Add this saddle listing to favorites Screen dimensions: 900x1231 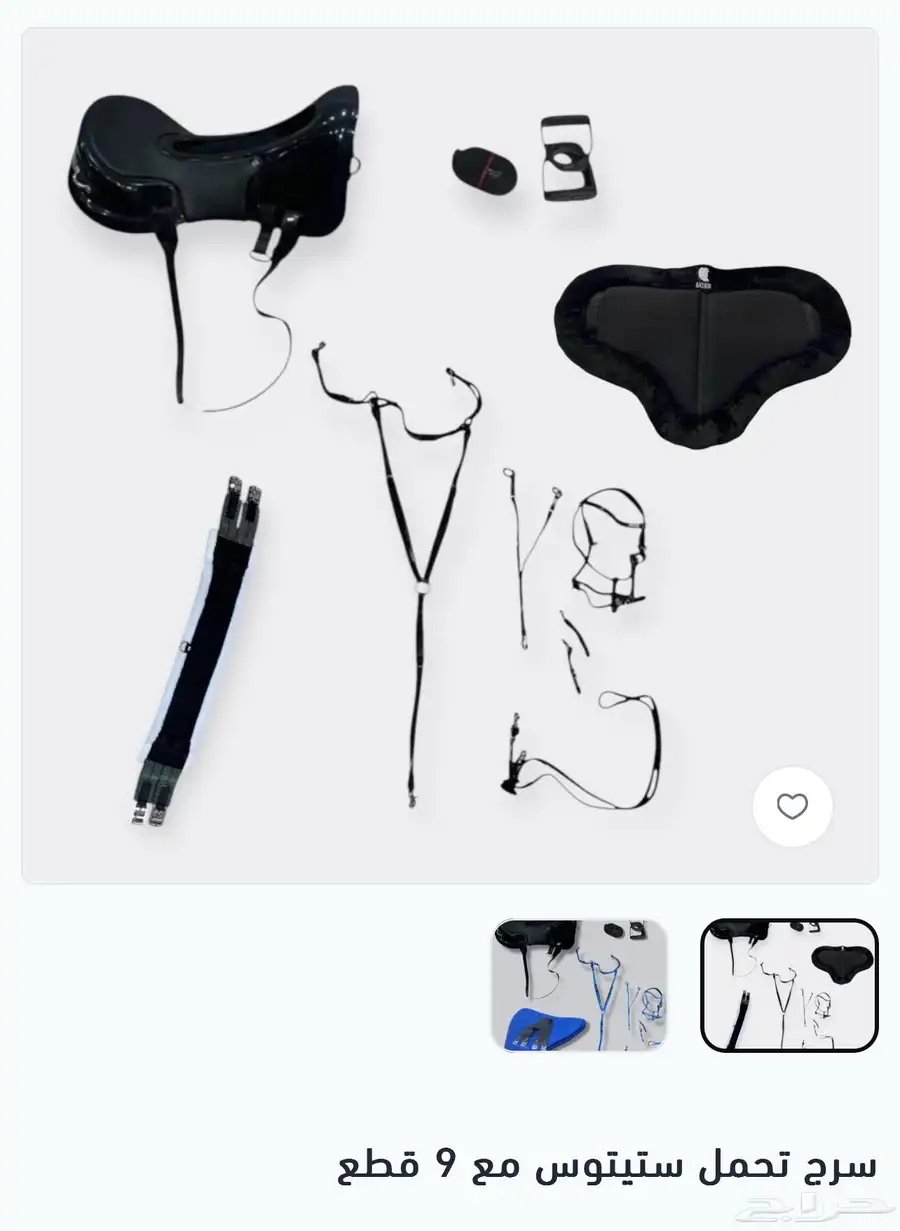[x=792, y=807]
